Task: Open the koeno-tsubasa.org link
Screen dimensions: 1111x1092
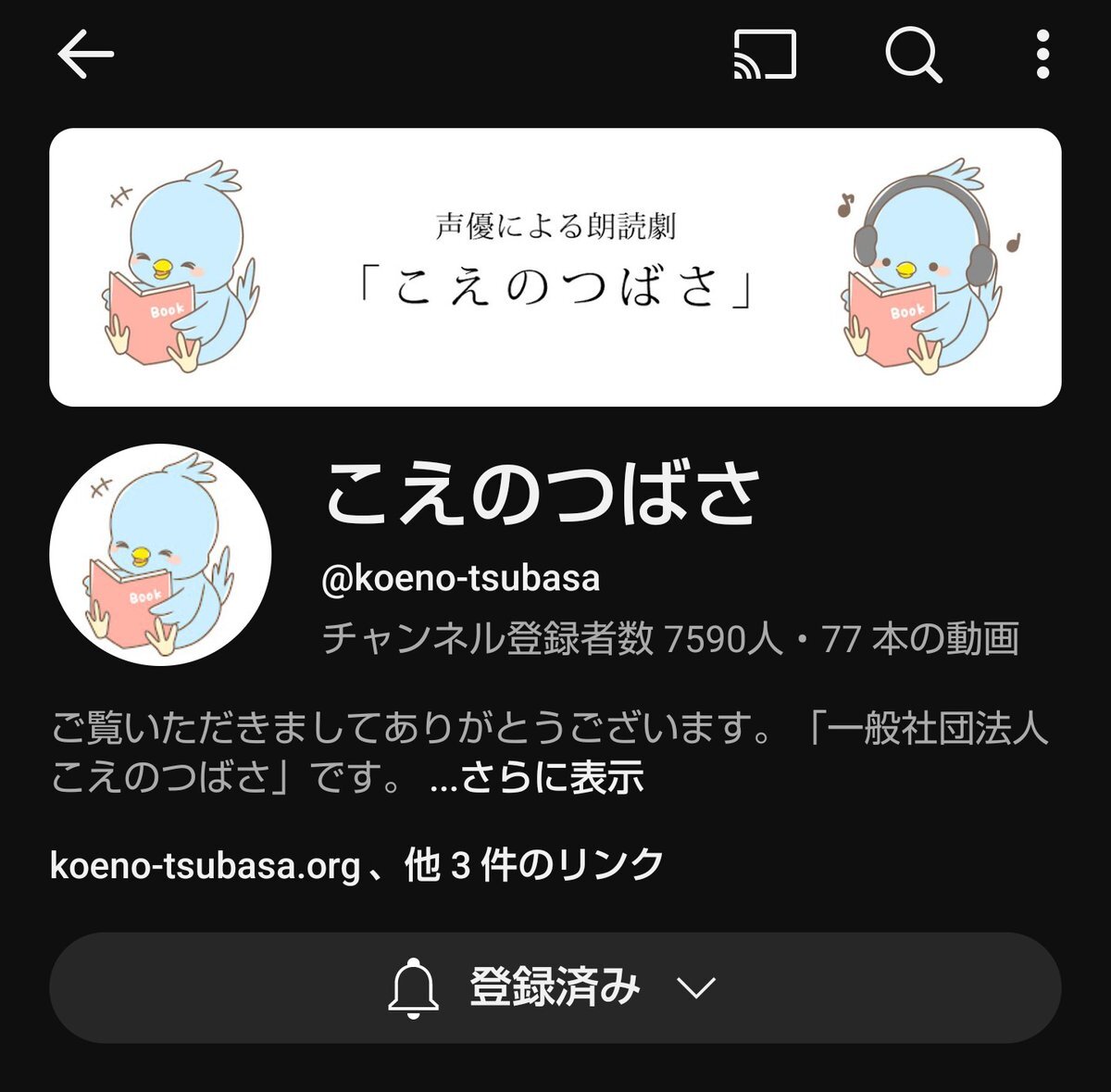Action: coord(206,866)
